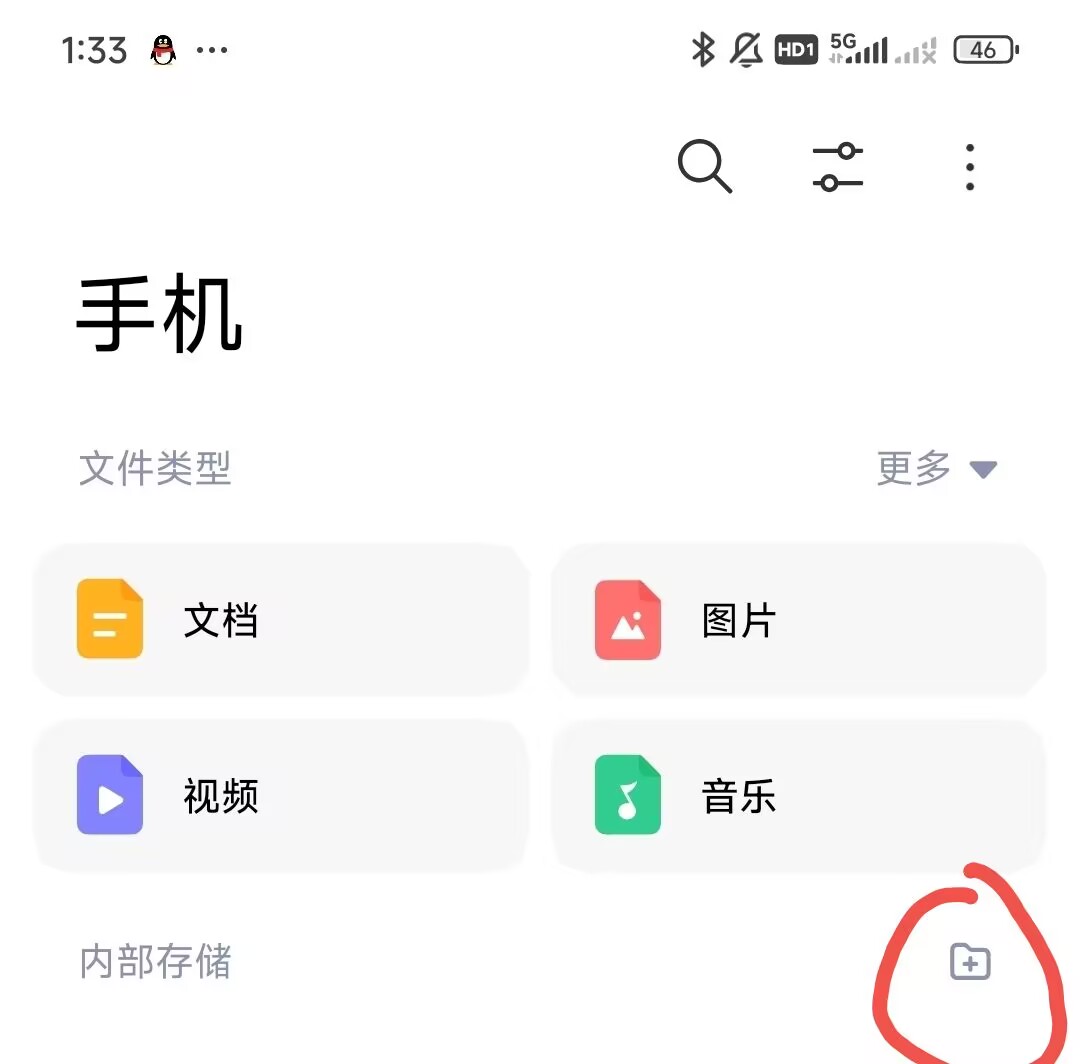Create a new folder in 内部存储

(x=969, y=962)
